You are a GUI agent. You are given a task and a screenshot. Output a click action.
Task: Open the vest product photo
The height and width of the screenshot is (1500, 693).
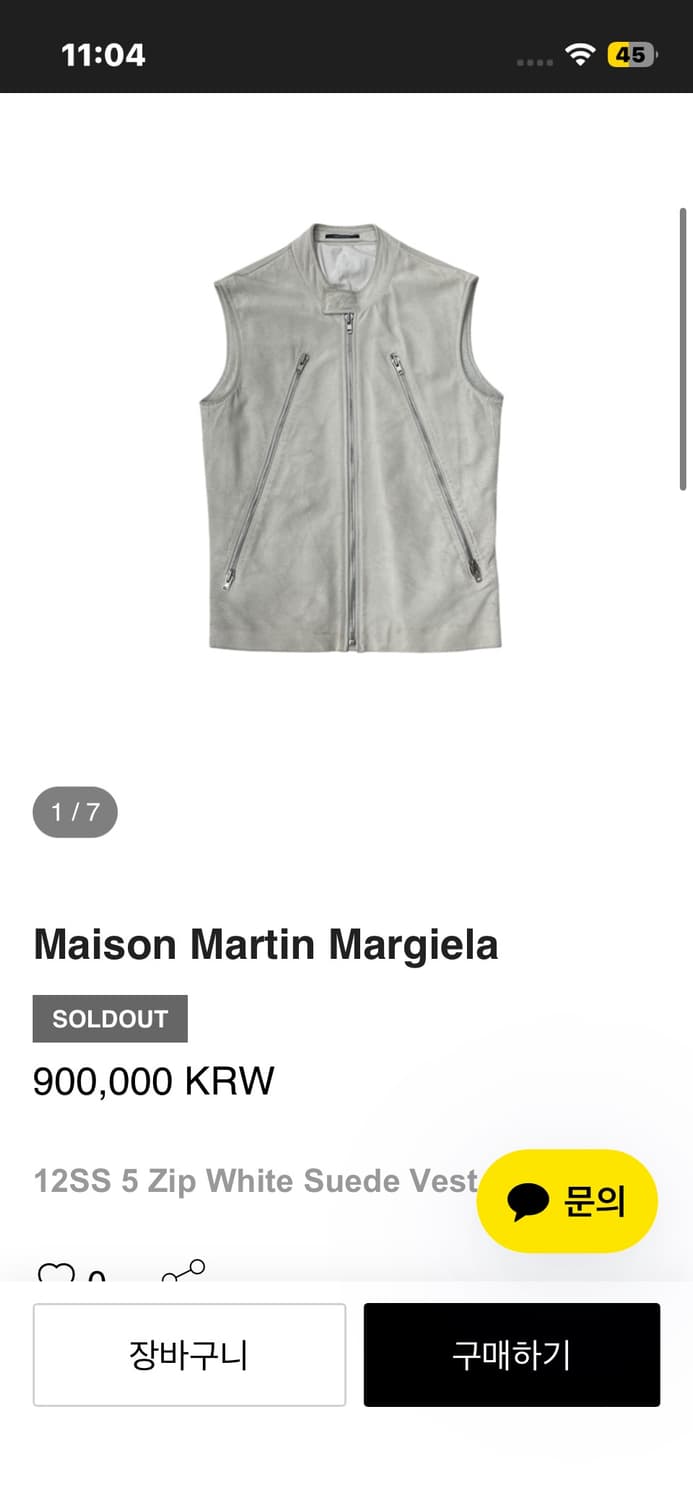tap(351, 438)
